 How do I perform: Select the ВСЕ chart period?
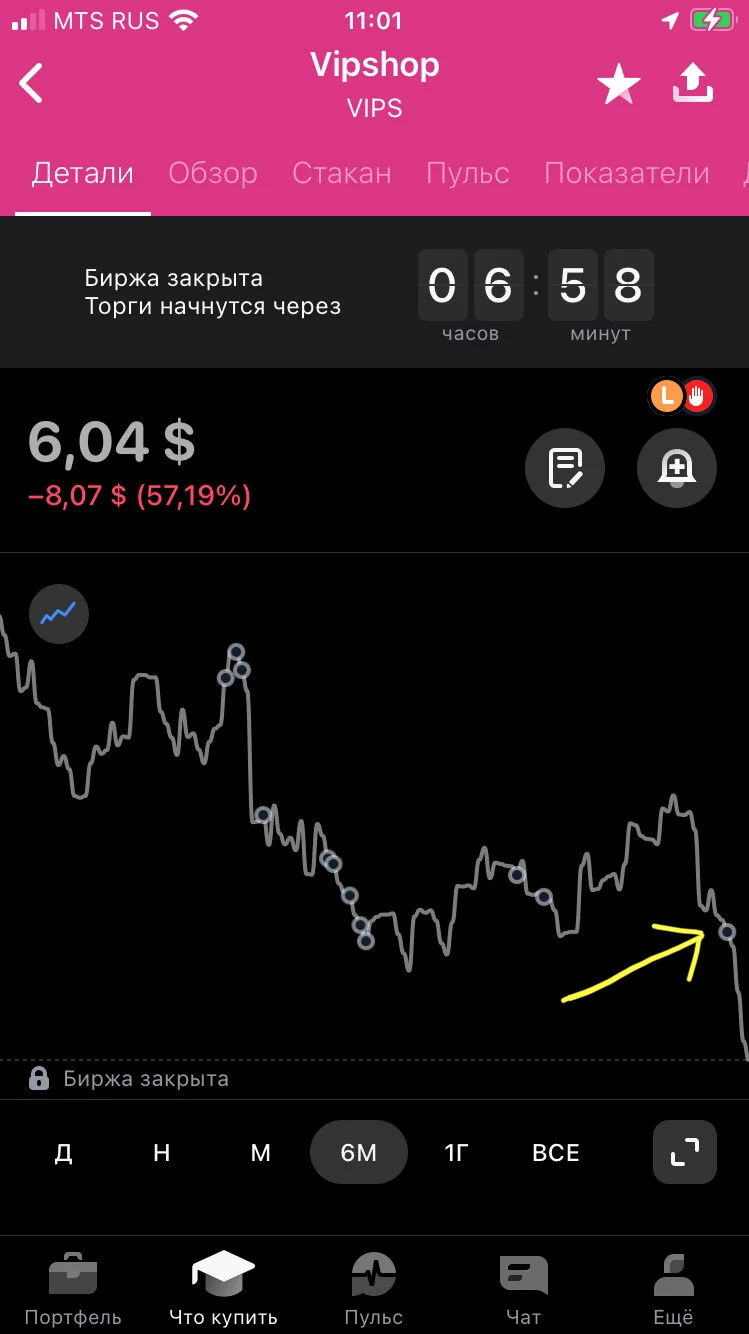tap(556, 1153)
